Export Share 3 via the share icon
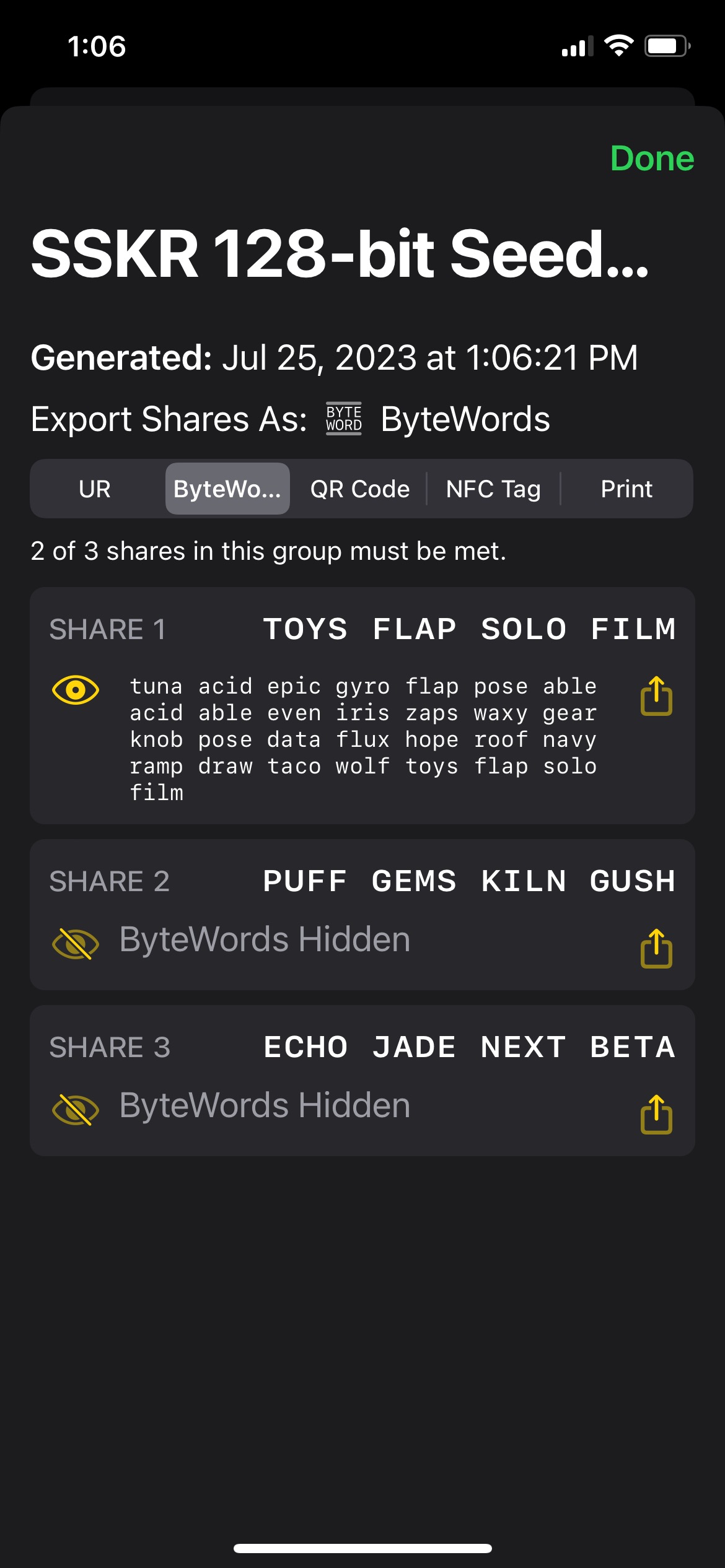This screenshot has height=1568, width=725. click(x=656, y=1114)
